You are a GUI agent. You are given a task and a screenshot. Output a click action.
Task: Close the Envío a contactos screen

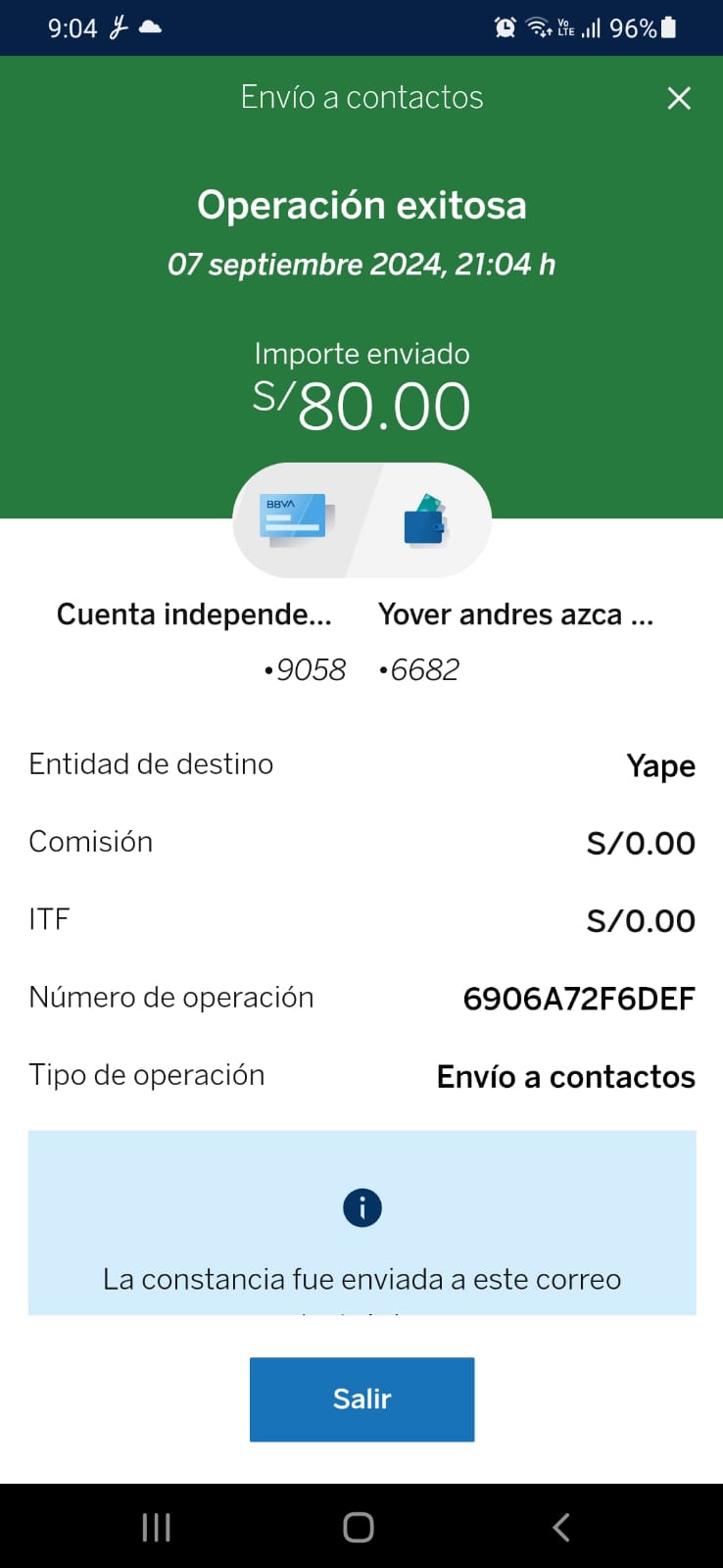679,98
